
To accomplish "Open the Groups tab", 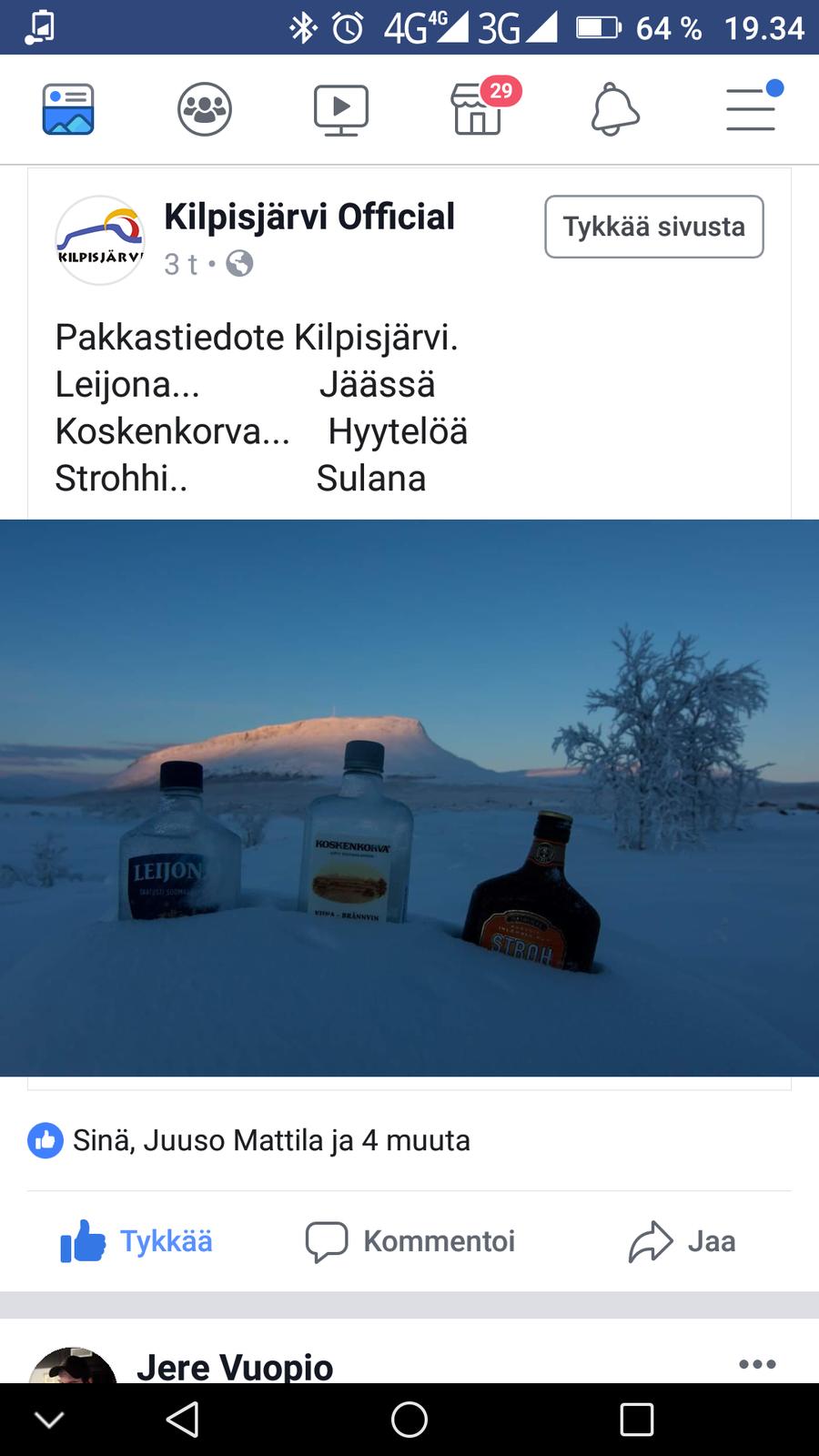I will (205, 109).
